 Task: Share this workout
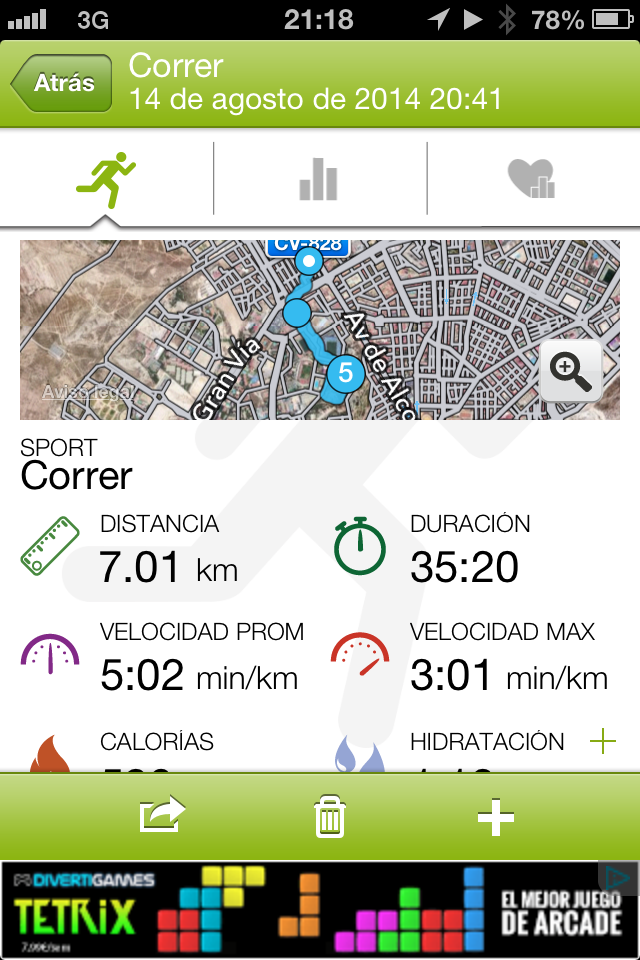pyautogui.click(x=163, y=816)
